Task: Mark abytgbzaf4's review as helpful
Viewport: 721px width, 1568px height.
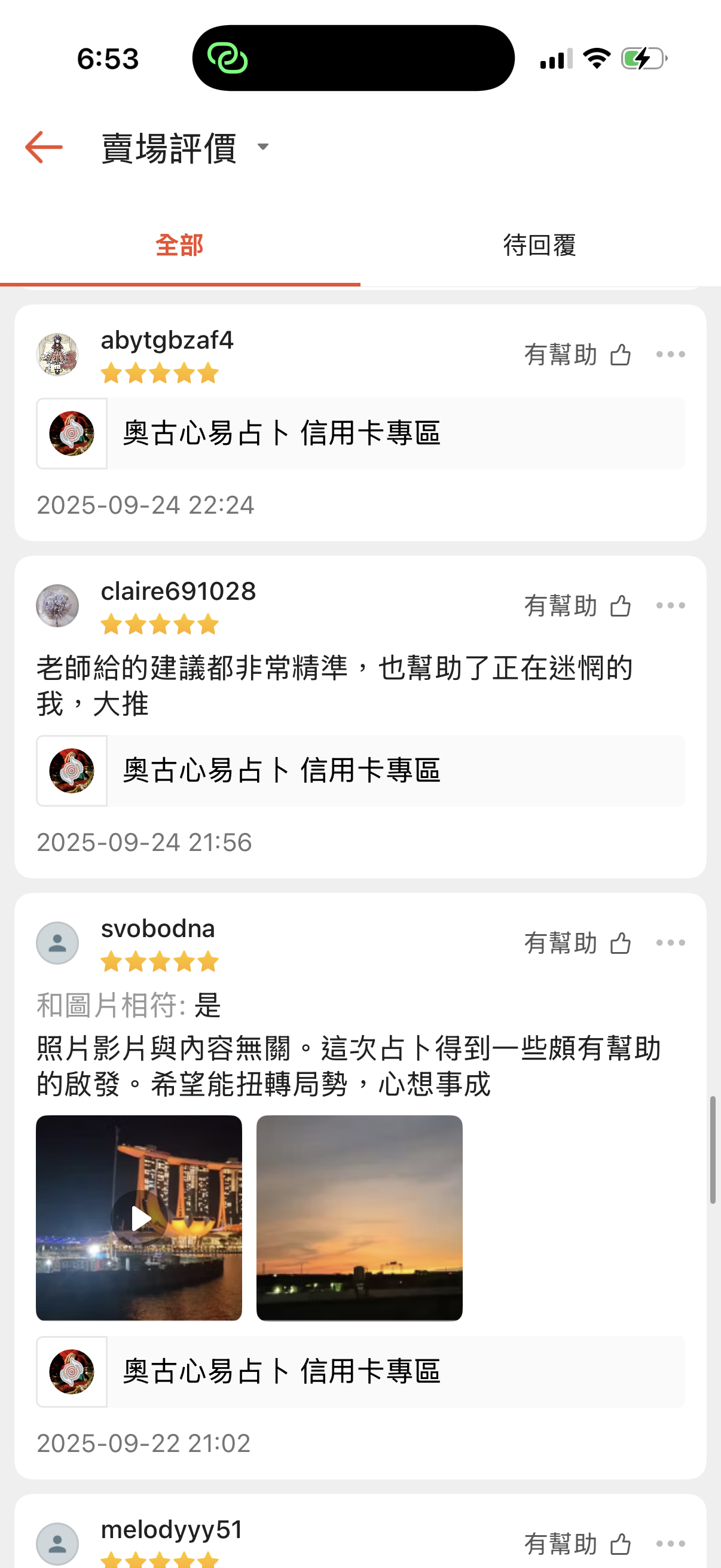Action: [620, 355]
